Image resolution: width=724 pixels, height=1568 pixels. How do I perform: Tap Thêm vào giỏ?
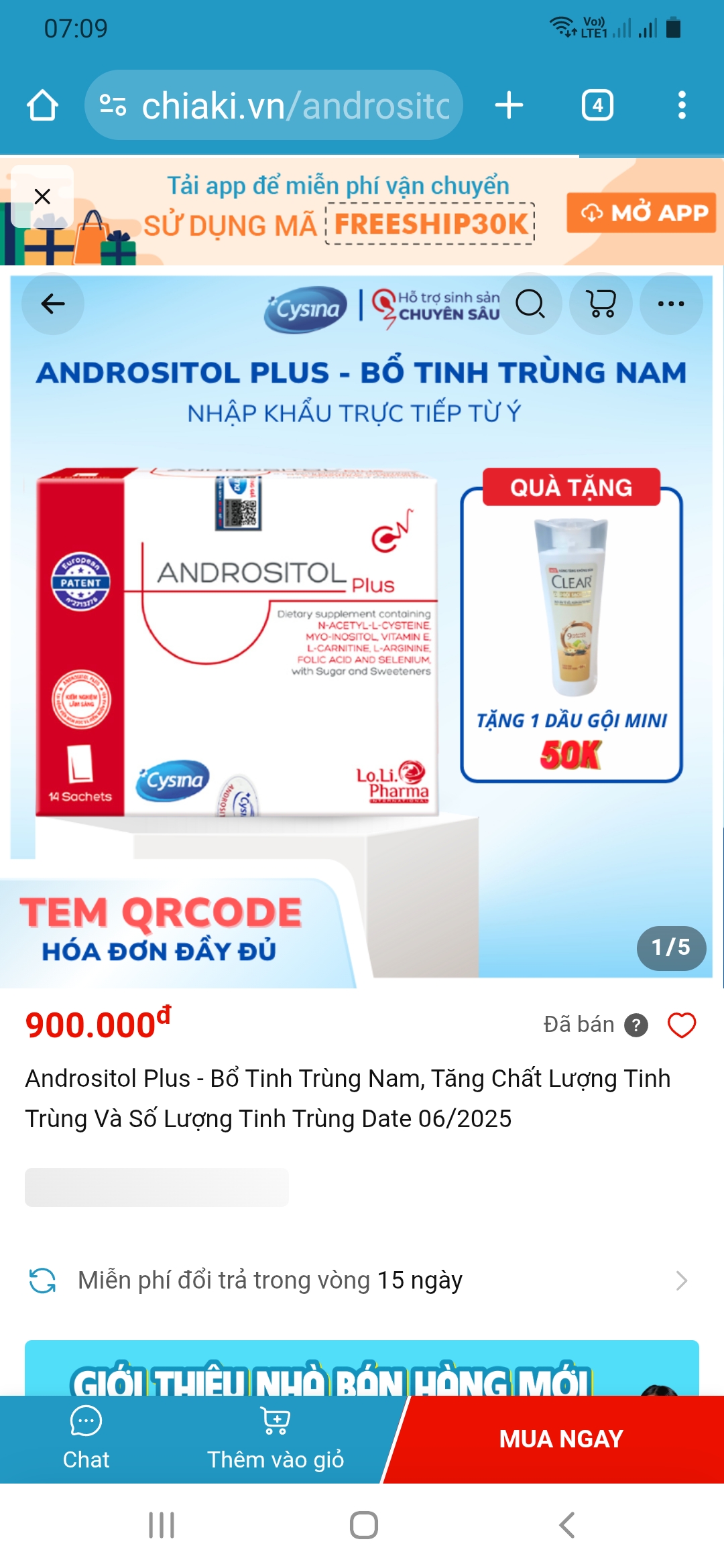click(276, 1439)
